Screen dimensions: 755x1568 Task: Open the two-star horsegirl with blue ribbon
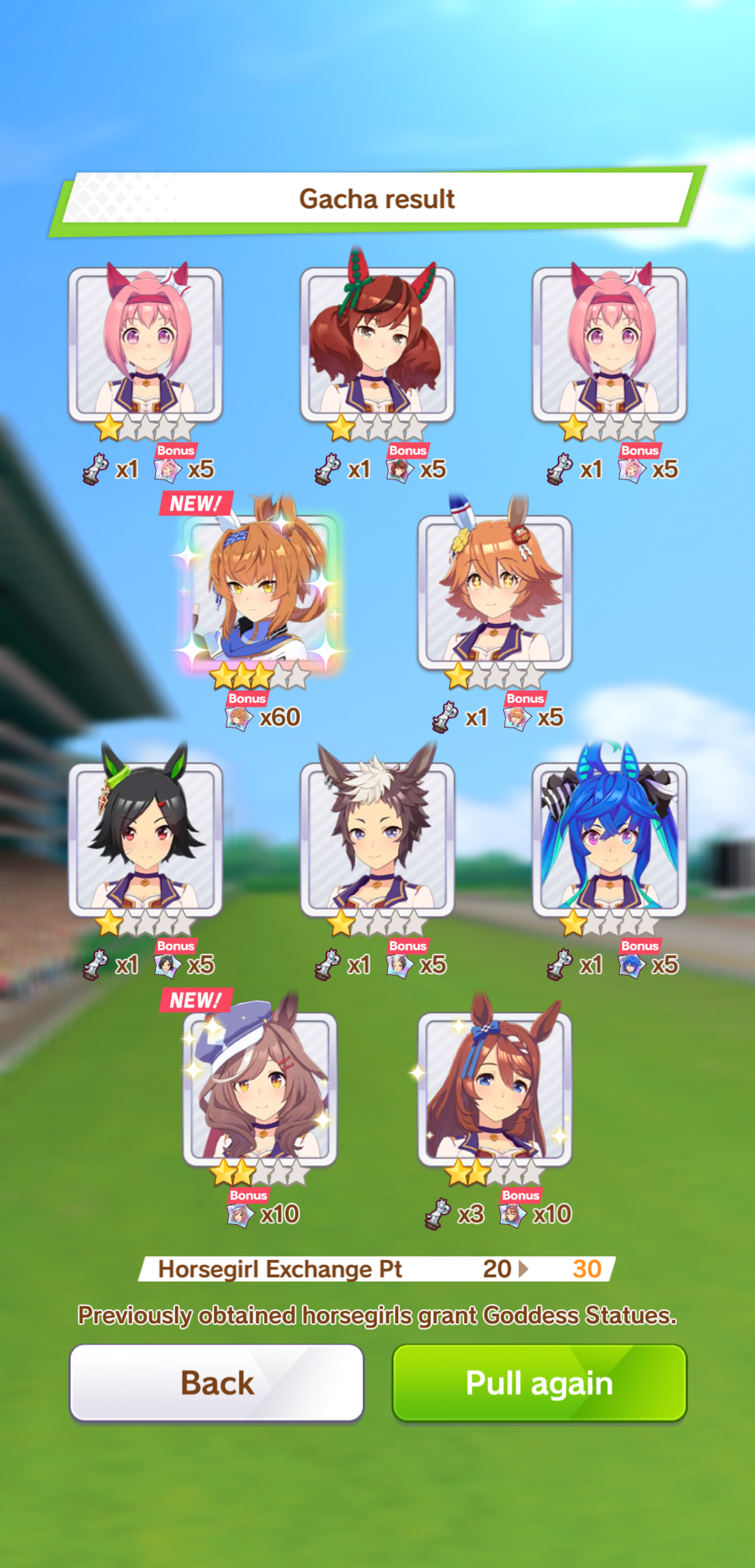[x=494, y=1087]
